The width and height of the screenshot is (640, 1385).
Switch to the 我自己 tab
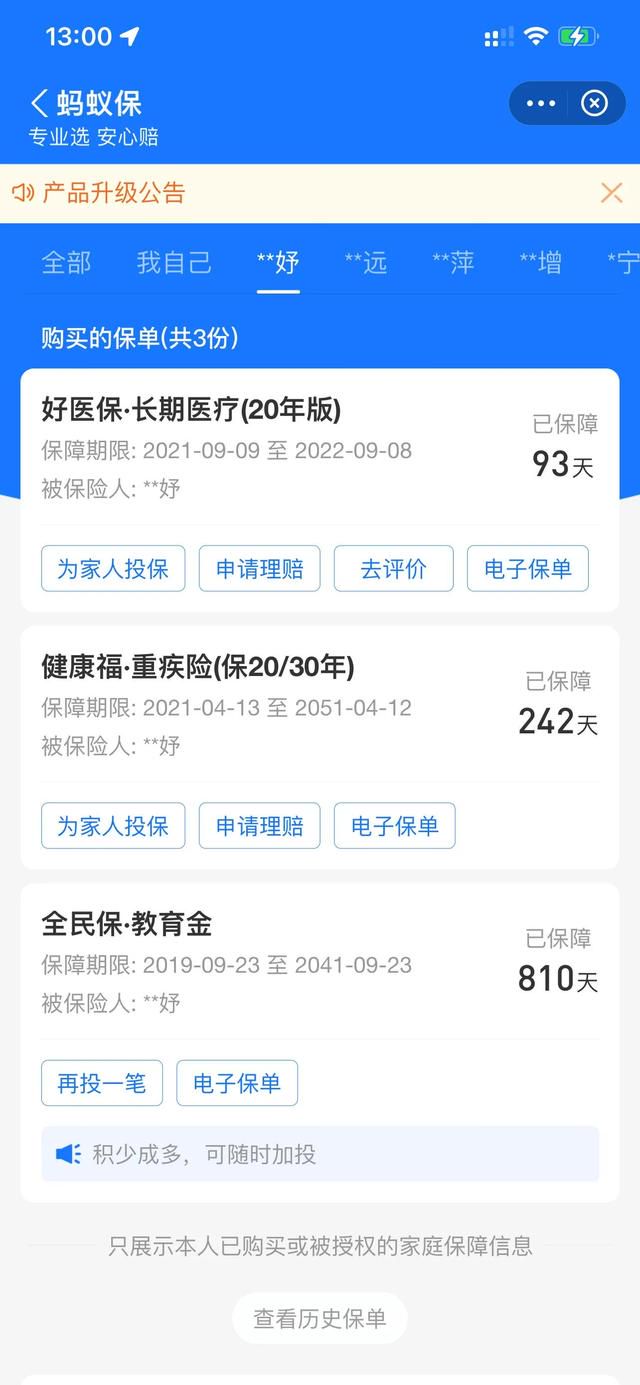click(x=174, y=263)
